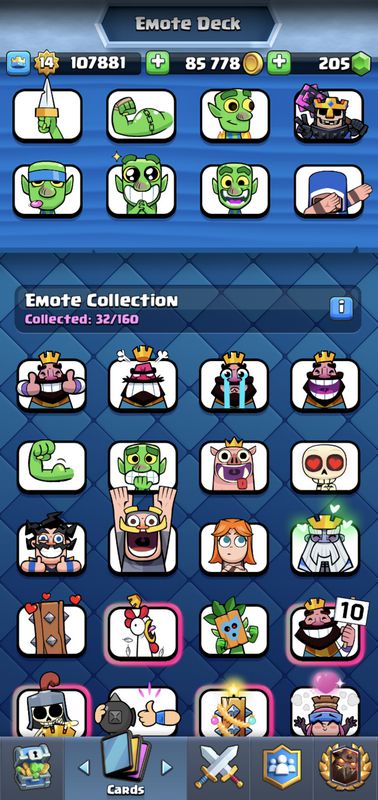Select the goblin dagger emote in deck
The width and height of the screenshot is (378, 800).
click(47, 113)
